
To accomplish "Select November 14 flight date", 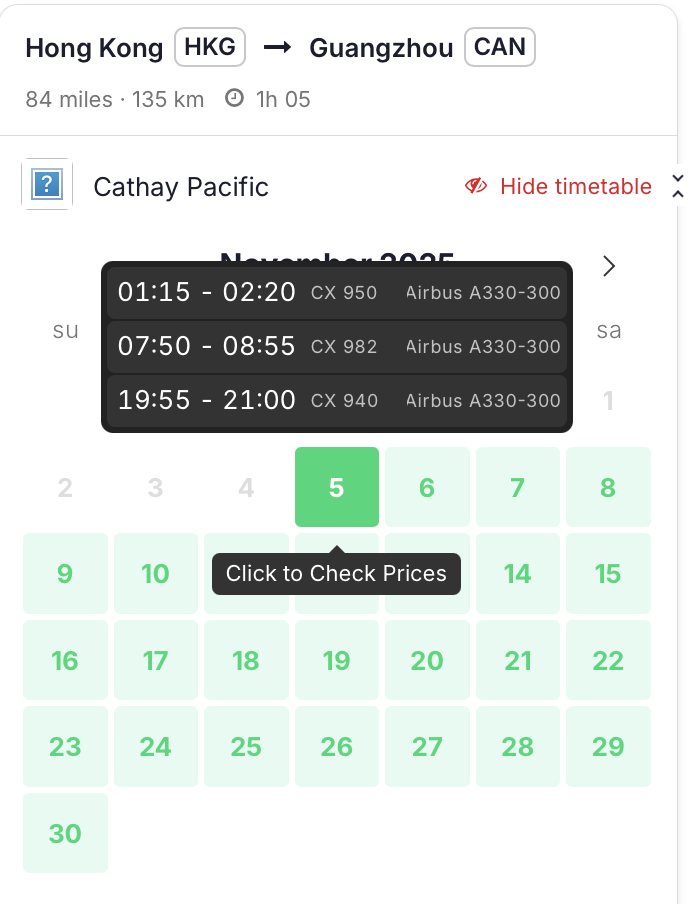I will click(517, 574).
